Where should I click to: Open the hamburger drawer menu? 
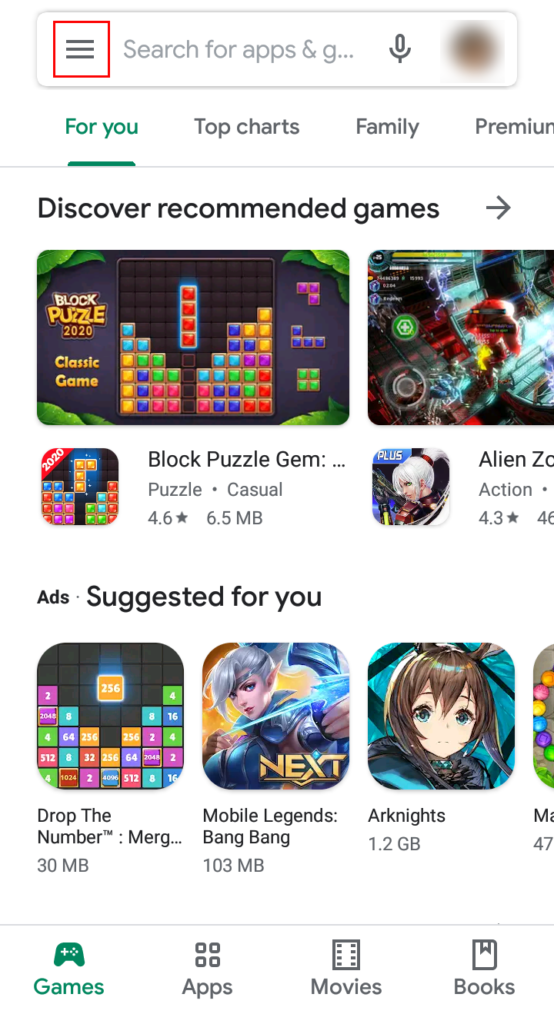pos(80,49)
